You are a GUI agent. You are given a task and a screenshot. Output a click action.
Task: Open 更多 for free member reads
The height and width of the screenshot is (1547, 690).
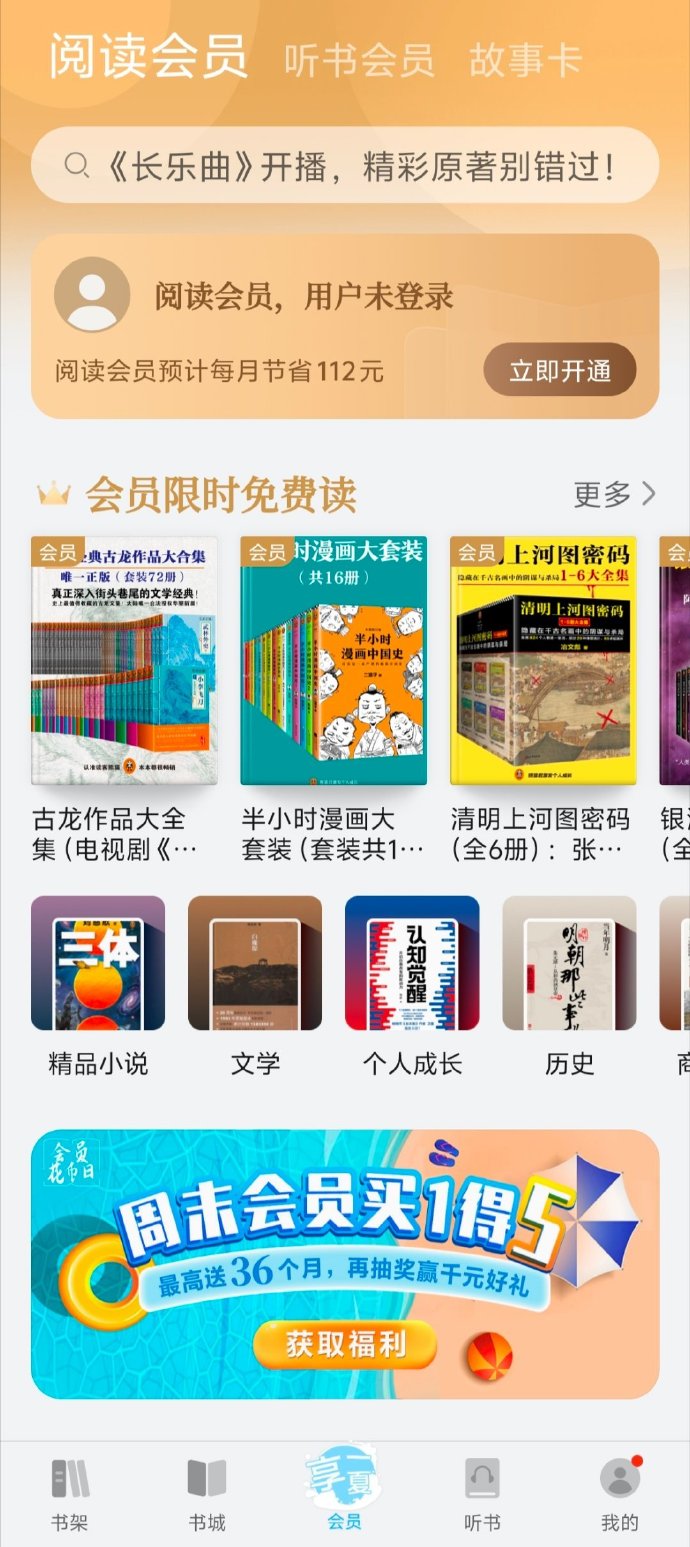pos(614,493)
